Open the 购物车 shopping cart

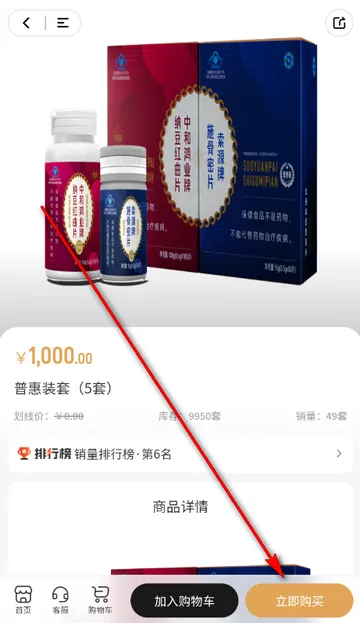100,600
